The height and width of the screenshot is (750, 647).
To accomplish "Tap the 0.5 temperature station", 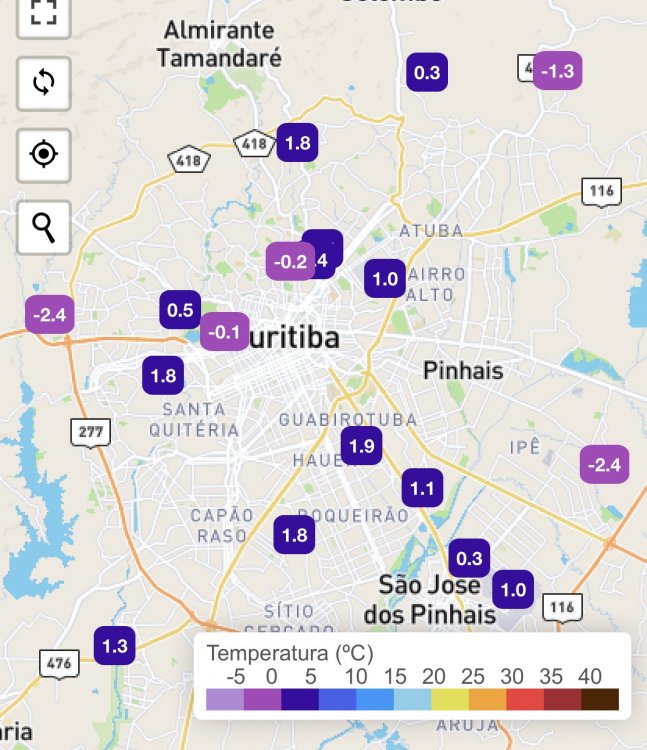I will [x=180, y=310].
